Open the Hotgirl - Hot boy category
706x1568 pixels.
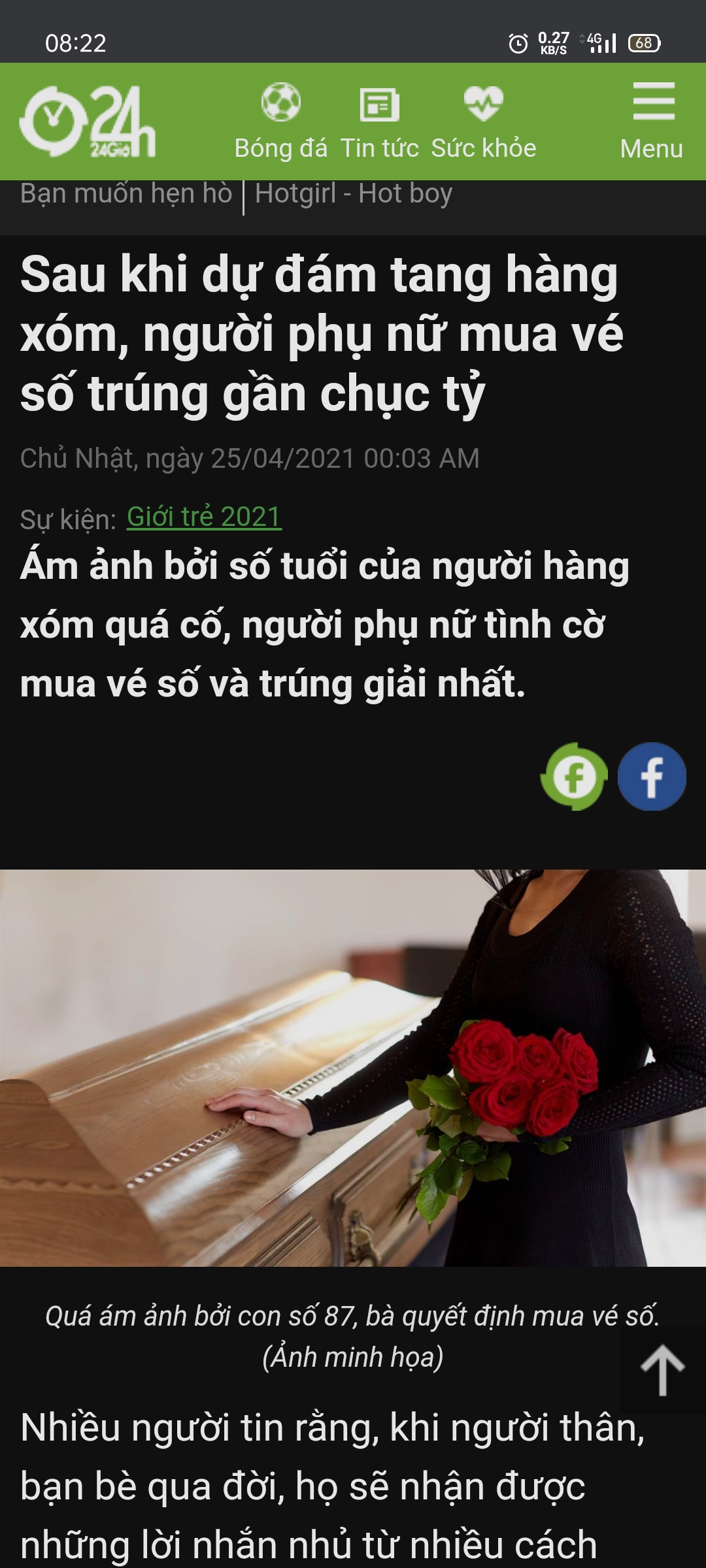pos(354,194)
